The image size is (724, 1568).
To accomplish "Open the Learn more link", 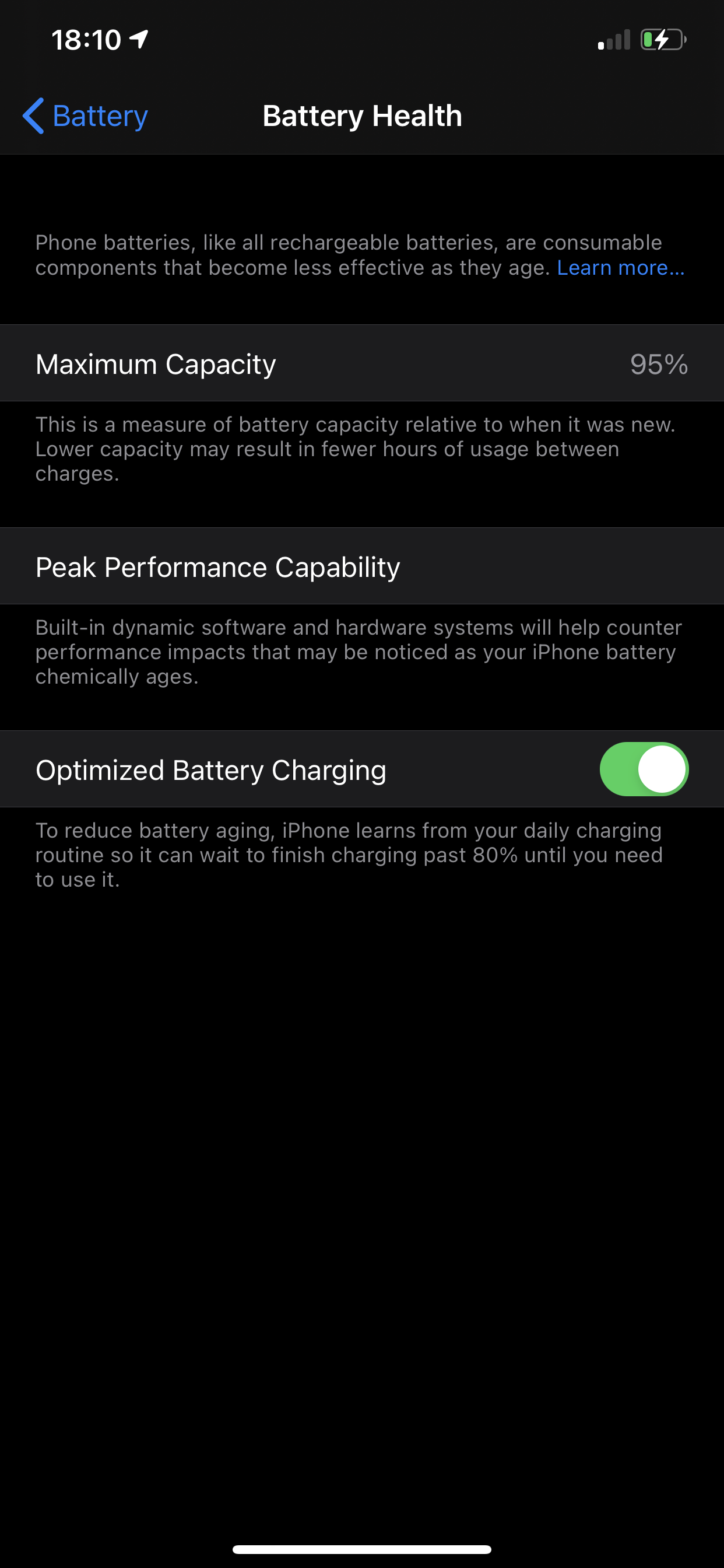I will tap(620, 268).
